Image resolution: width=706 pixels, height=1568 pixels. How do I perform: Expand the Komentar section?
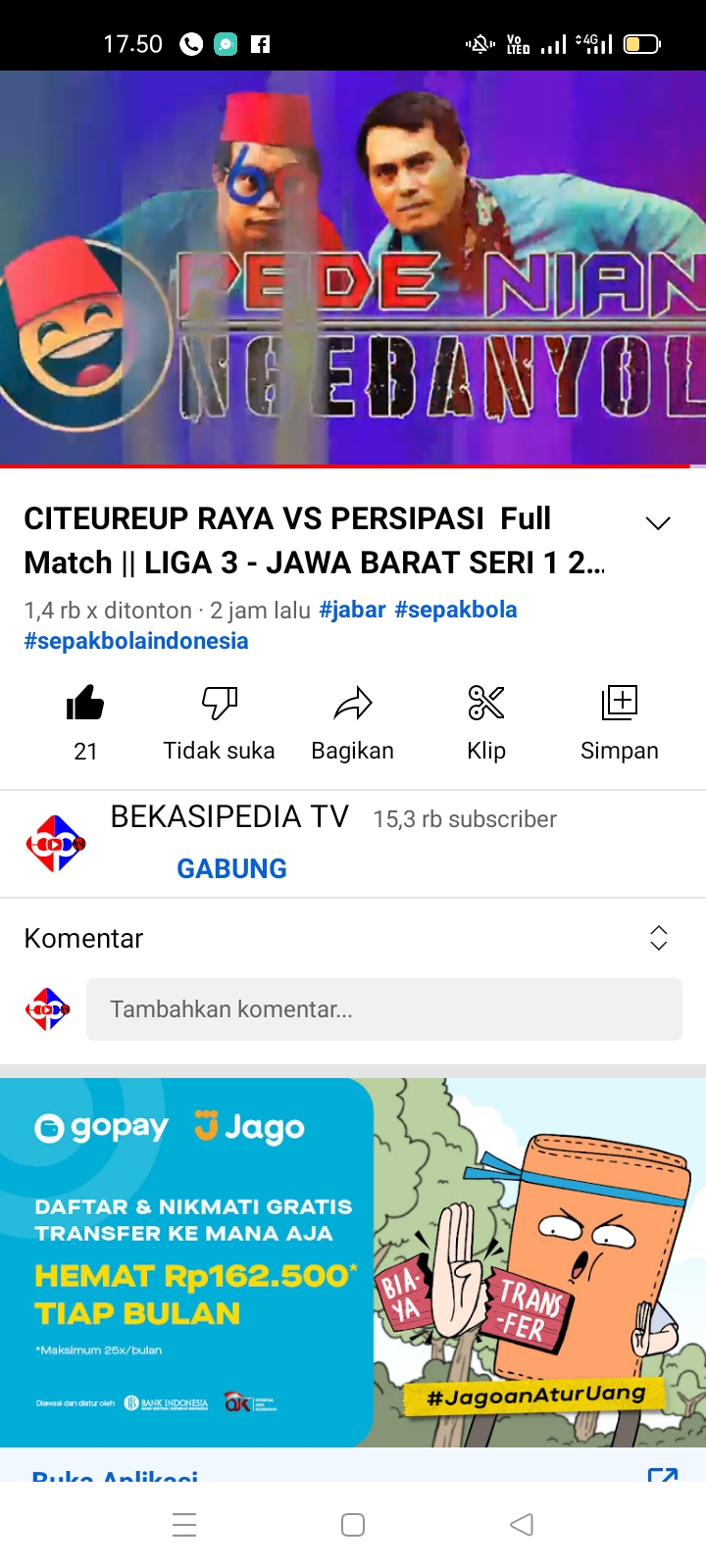(658, 938)
